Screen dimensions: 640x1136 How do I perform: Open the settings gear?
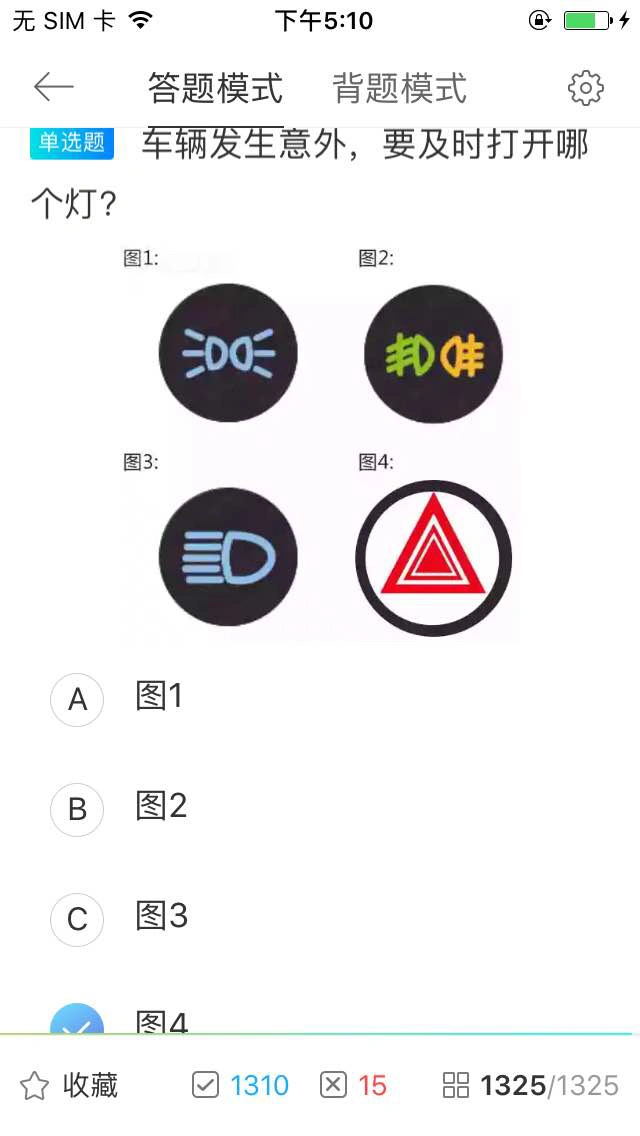[x=586, y=88]
